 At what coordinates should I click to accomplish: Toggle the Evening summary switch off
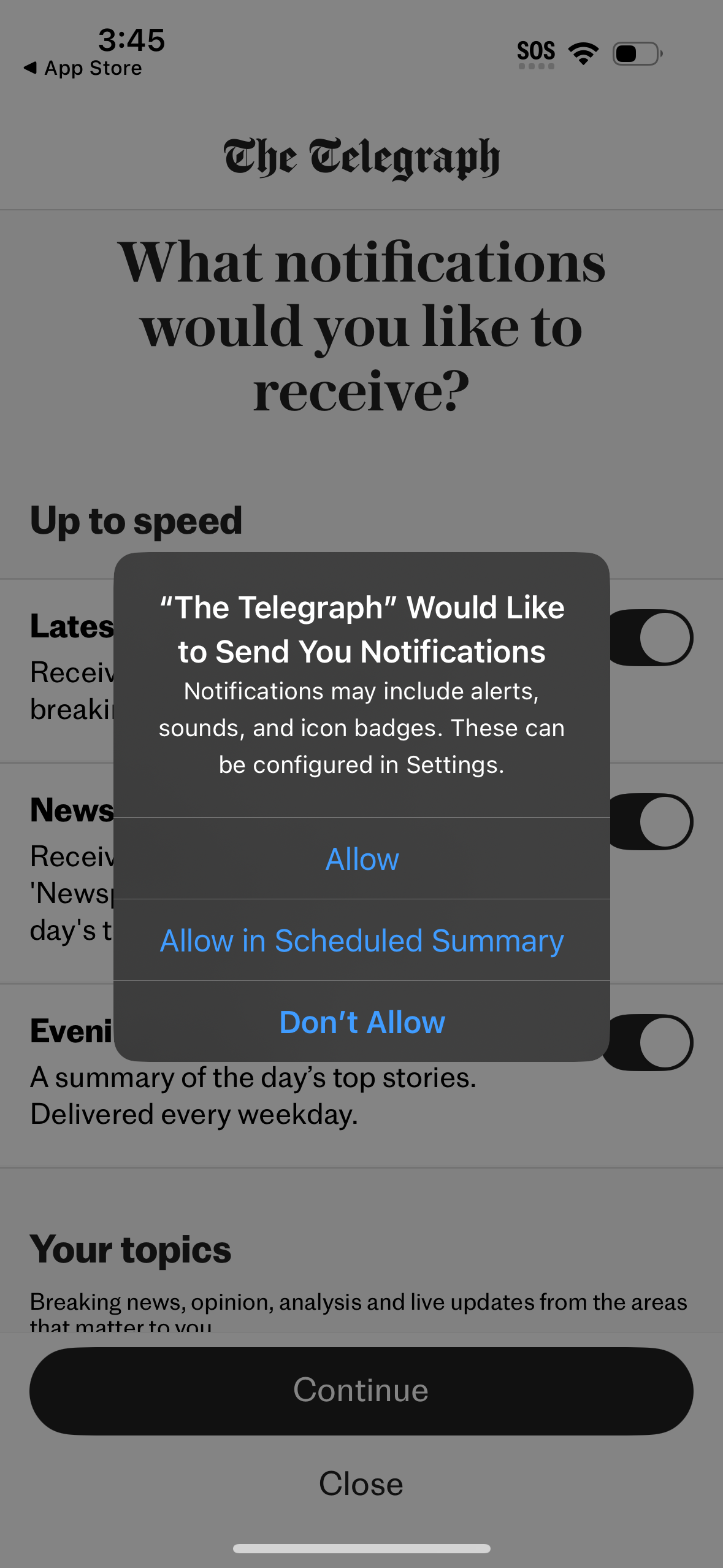click(x=652, y=1042)
